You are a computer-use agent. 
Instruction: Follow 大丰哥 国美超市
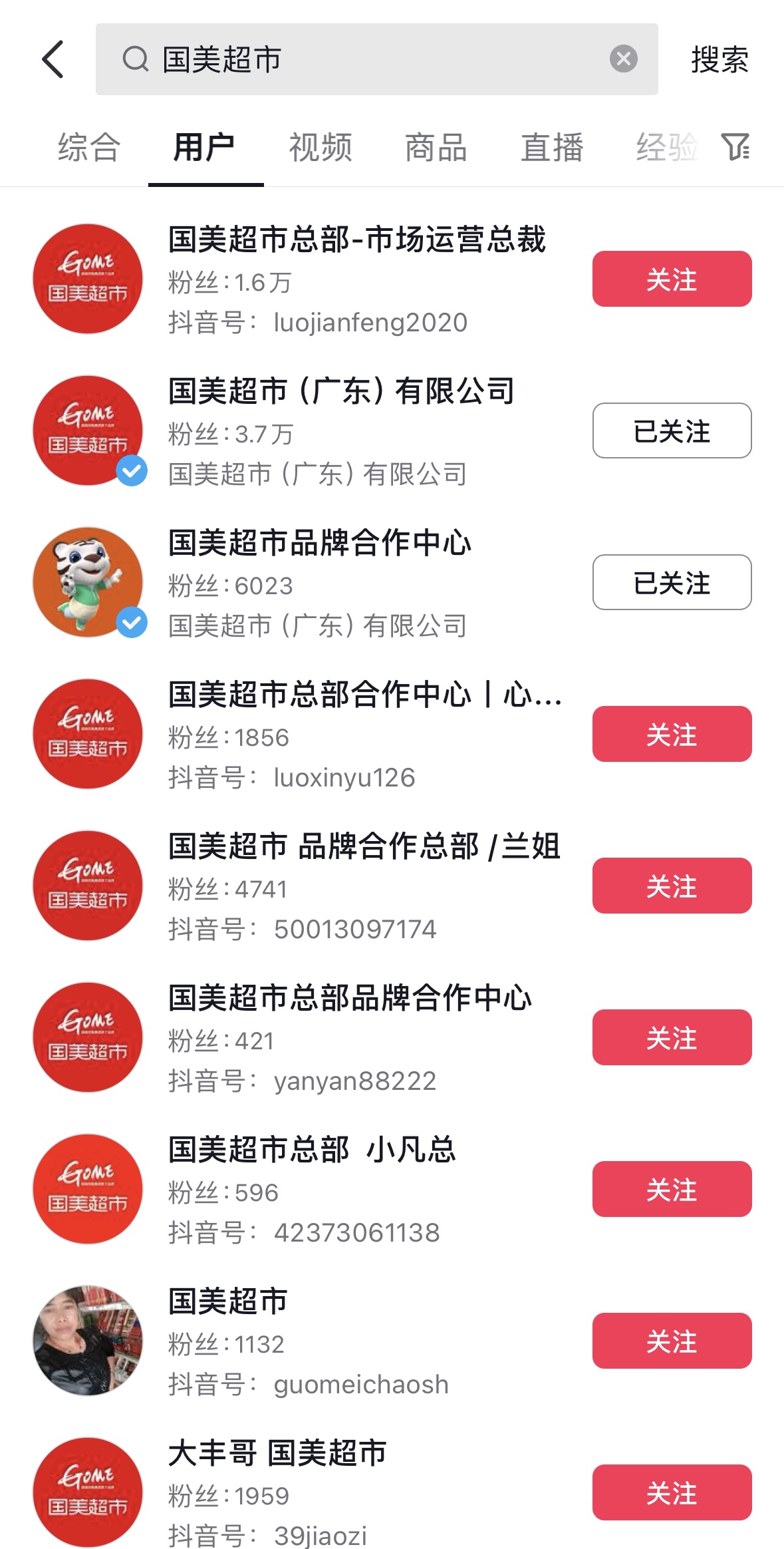point(672,1492)
